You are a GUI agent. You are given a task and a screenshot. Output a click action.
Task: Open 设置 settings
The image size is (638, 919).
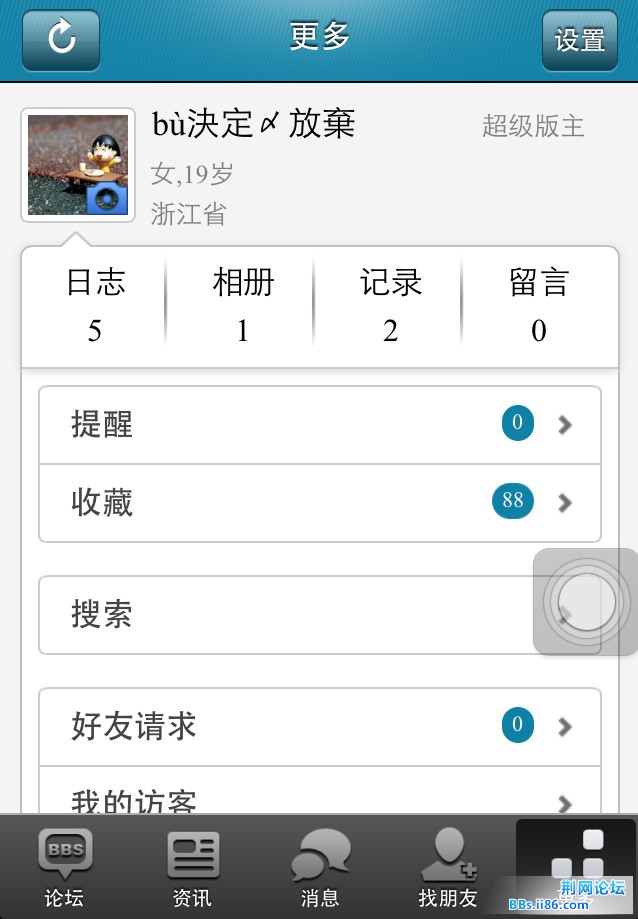pyautogui.click(x=580, y=40)
